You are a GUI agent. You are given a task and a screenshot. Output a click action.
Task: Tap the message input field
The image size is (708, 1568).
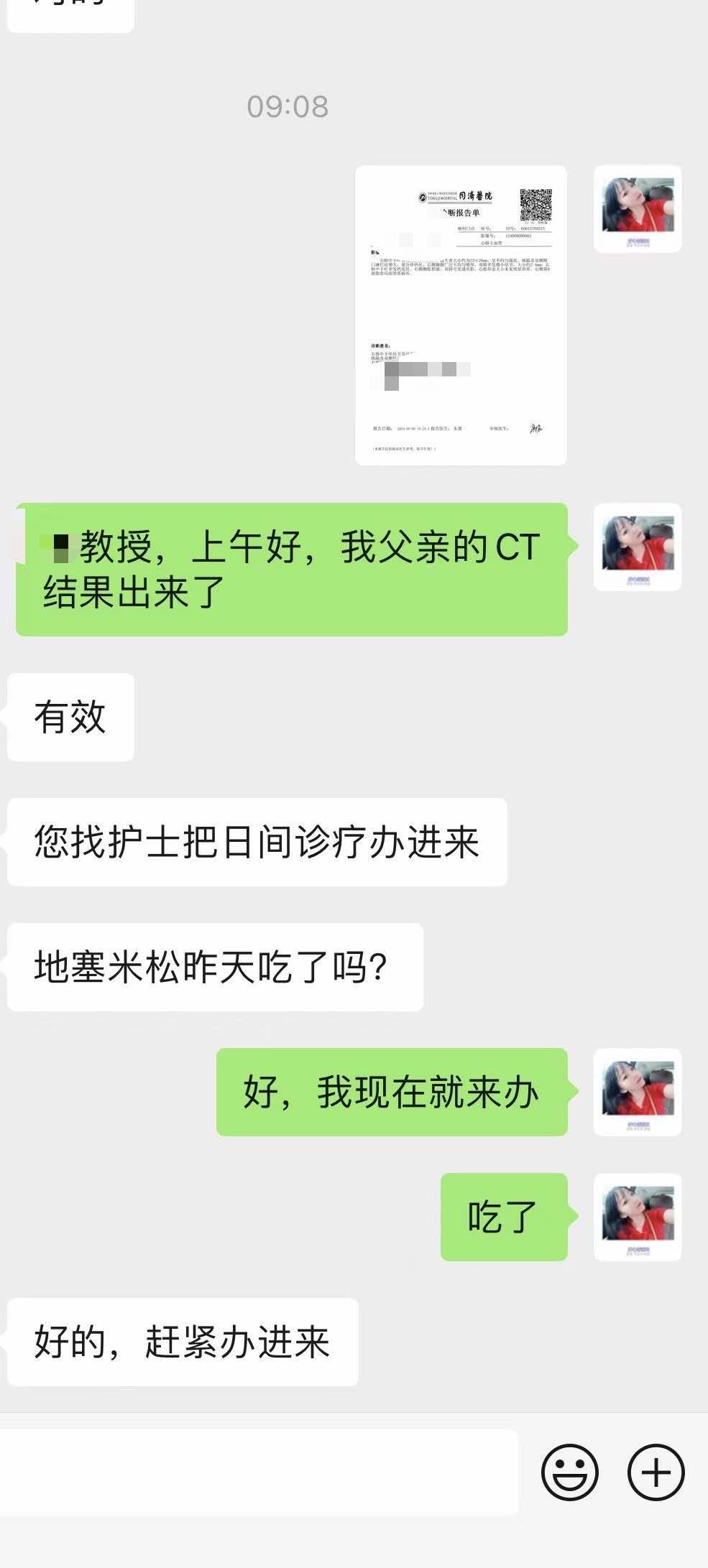coord(259,1472)
